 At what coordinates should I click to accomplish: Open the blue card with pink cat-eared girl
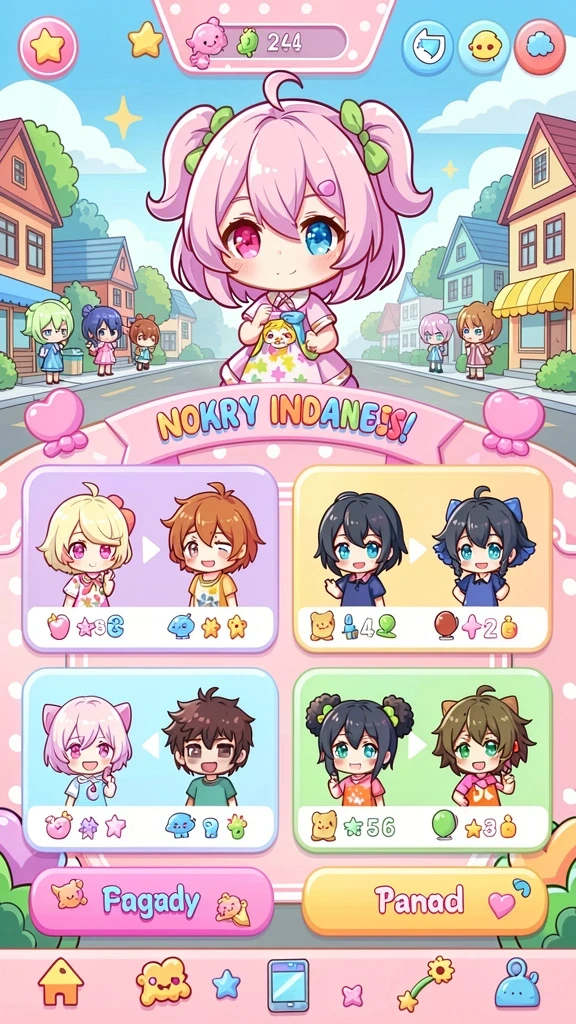tap(150, 760)
